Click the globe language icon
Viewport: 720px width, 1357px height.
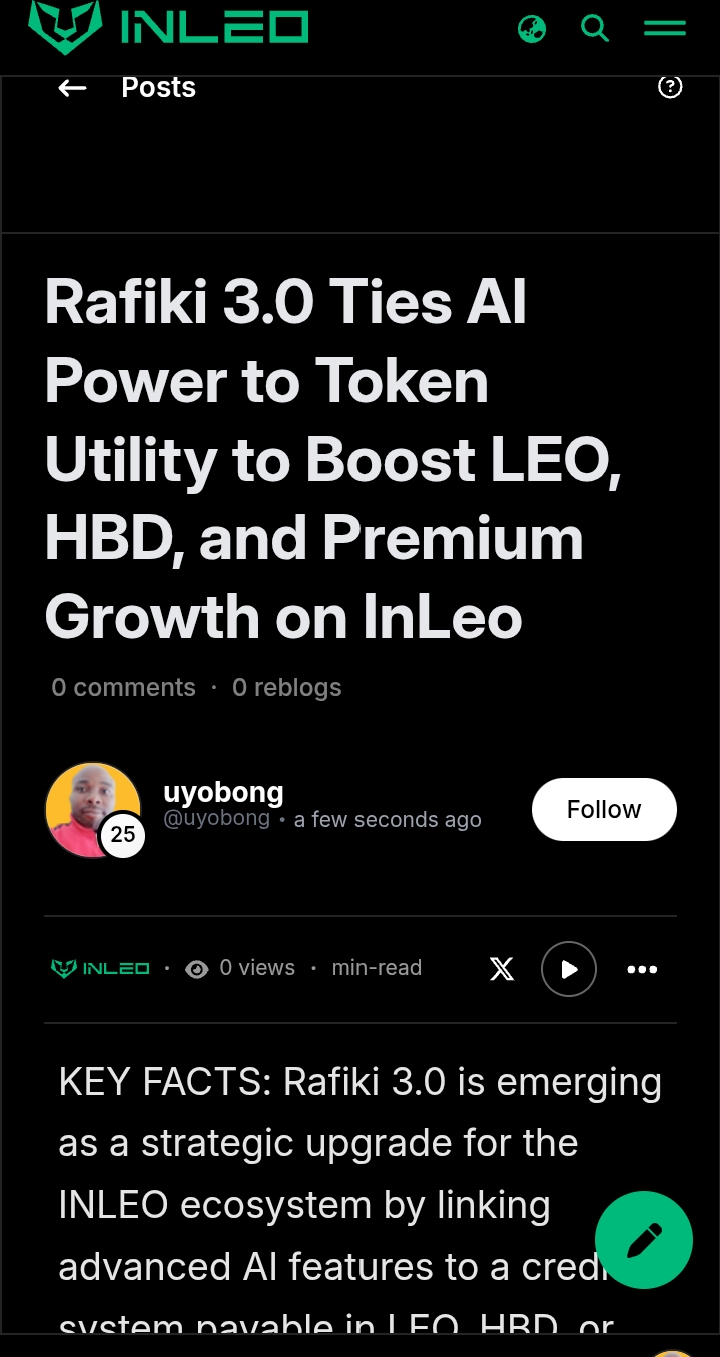coord(532,29)
